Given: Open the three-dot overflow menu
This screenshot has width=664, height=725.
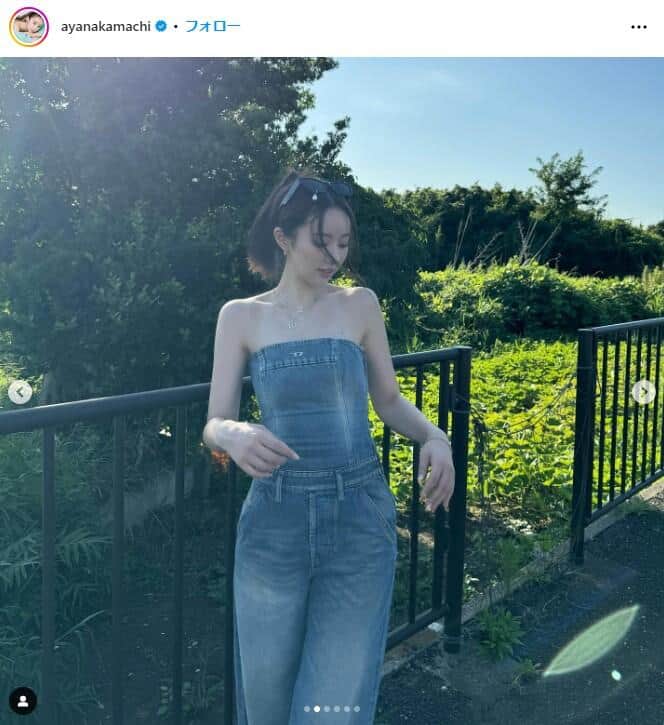Looking at the screenshot, I should pos(638,27).
